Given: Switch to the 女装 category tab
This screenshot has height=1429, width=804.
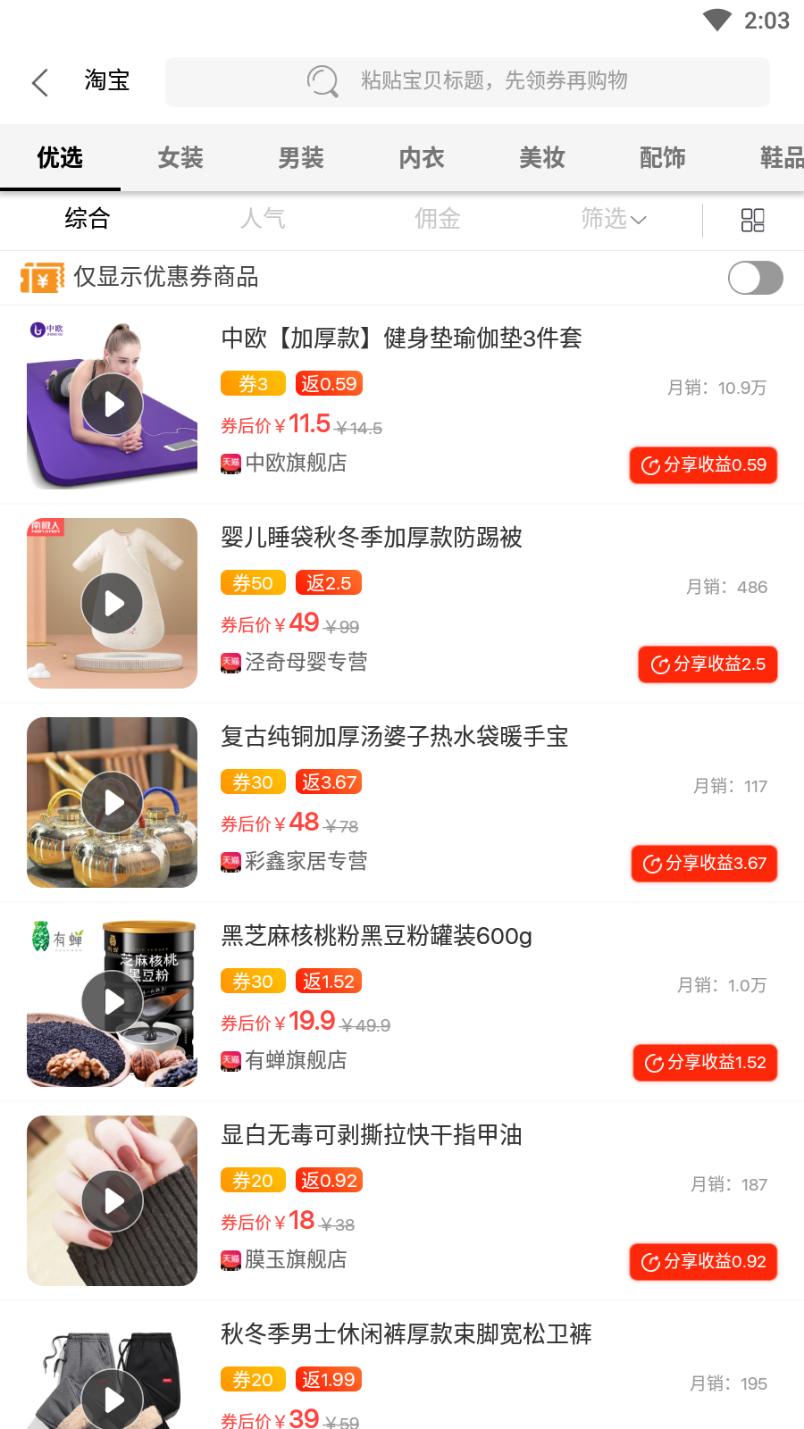Looking at the screenshot, I should point(180,157).
